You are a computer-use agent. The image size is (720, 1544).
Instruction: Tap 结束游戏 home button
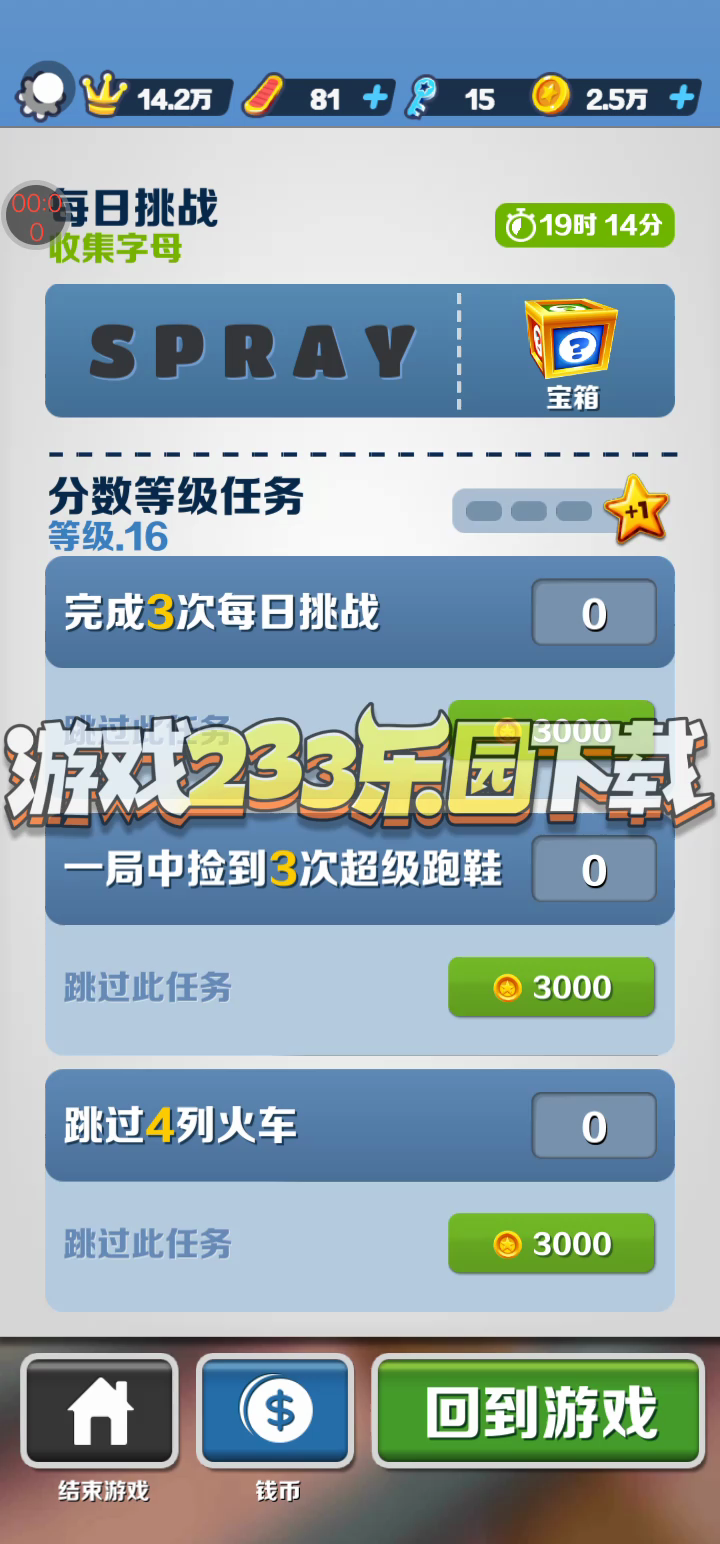[x=100, y=1412]
